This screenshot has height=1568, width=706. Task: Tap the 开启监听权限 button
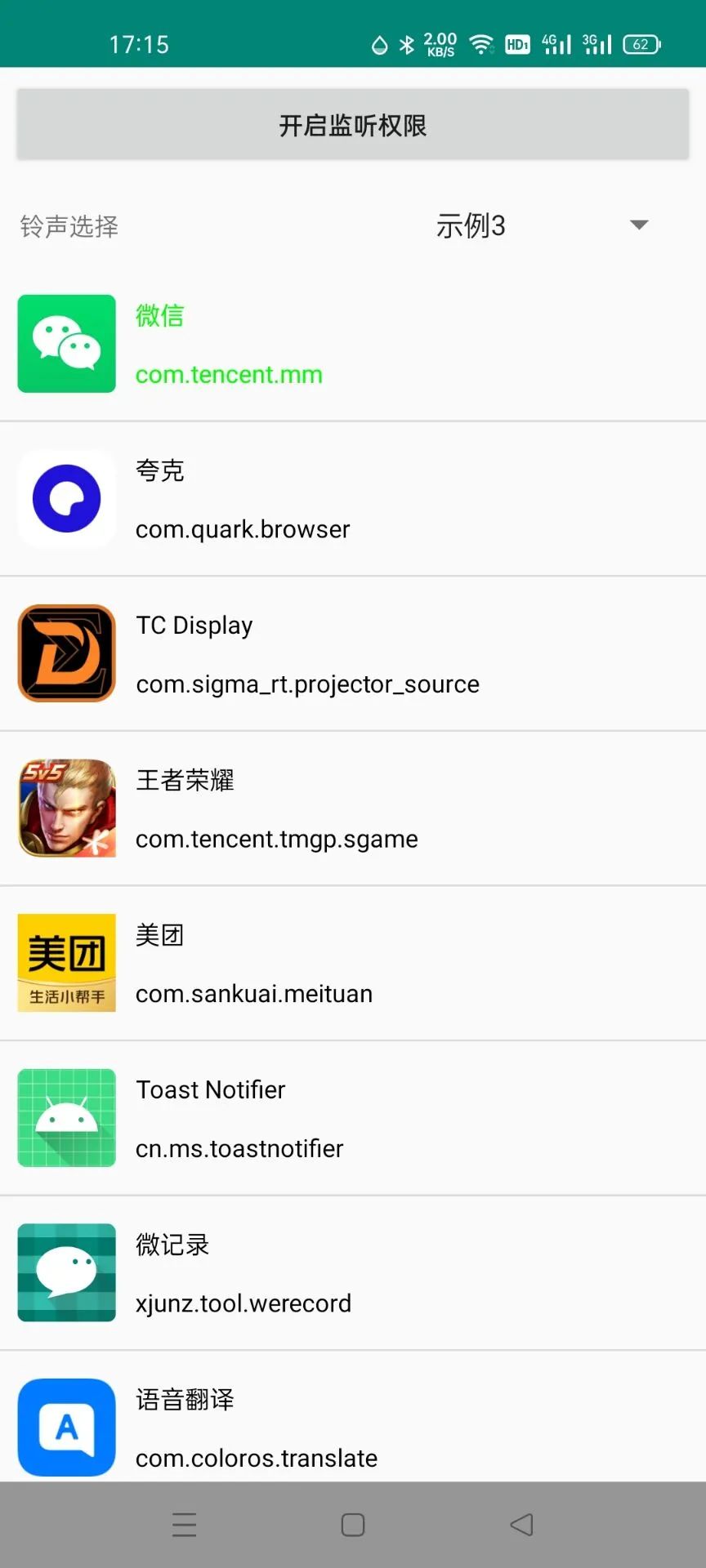coord(353,125)
